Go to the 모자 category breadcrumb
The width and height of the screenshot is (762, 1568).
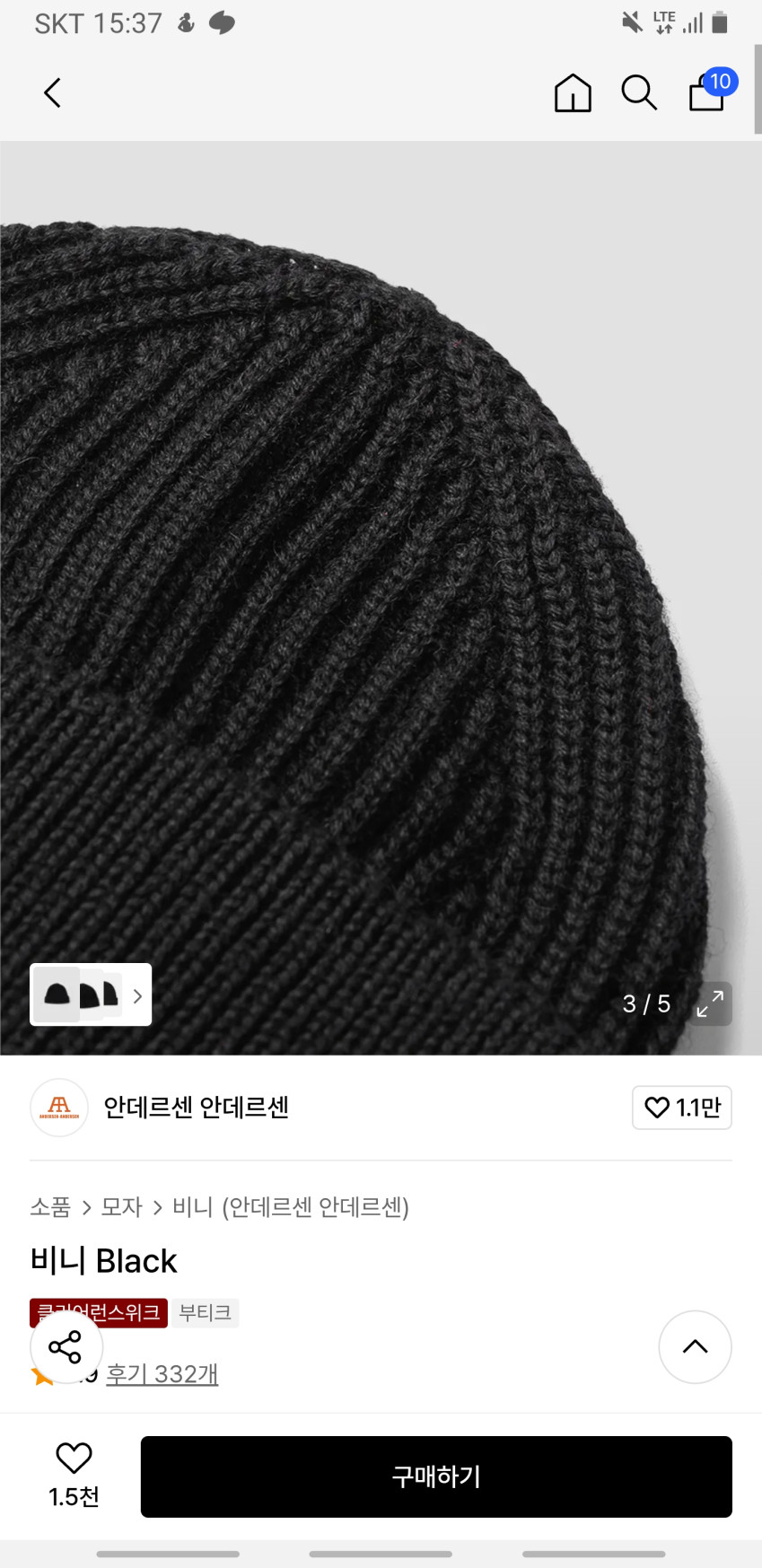click(x=121, y=1207)
